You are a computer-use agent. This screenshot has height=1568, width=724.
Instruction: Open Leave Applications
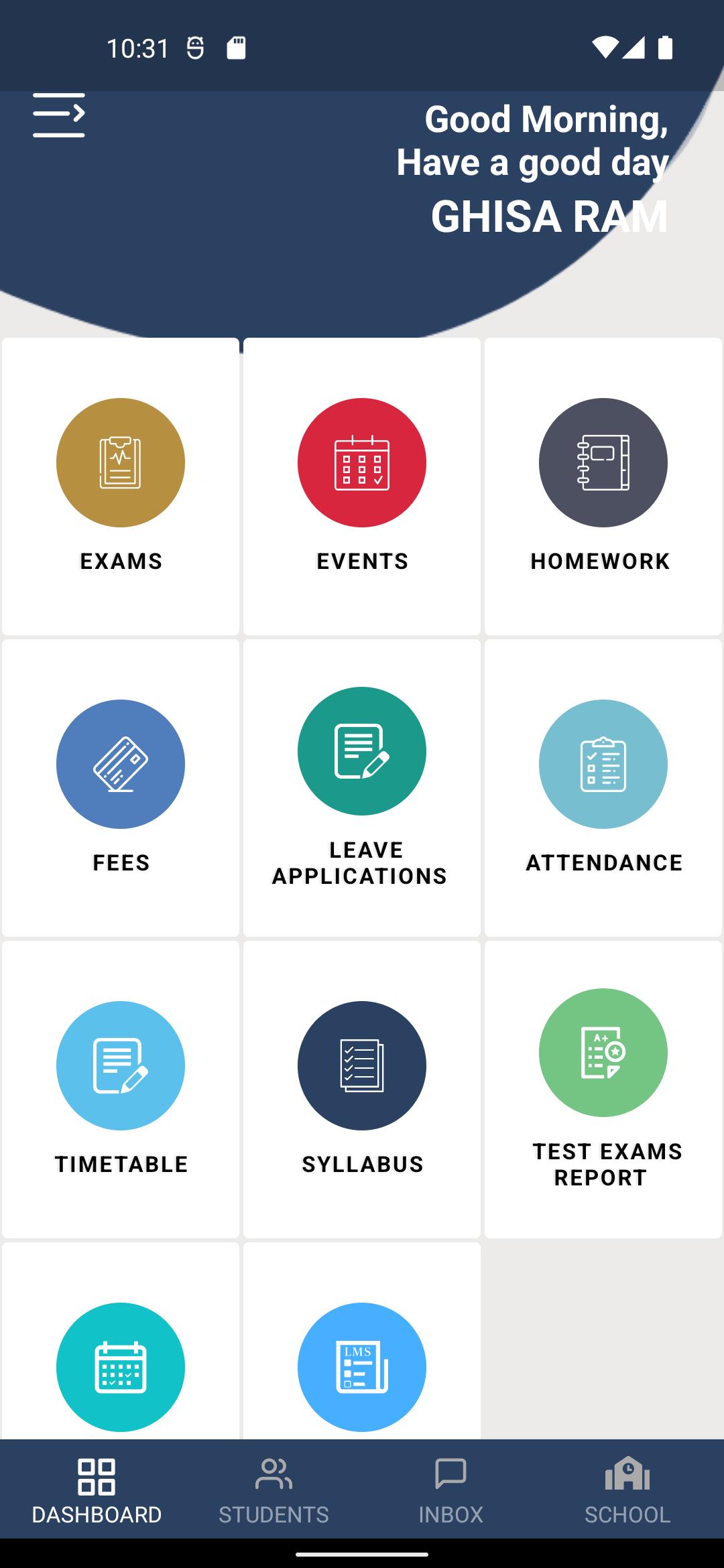click(x=362, y=788)
